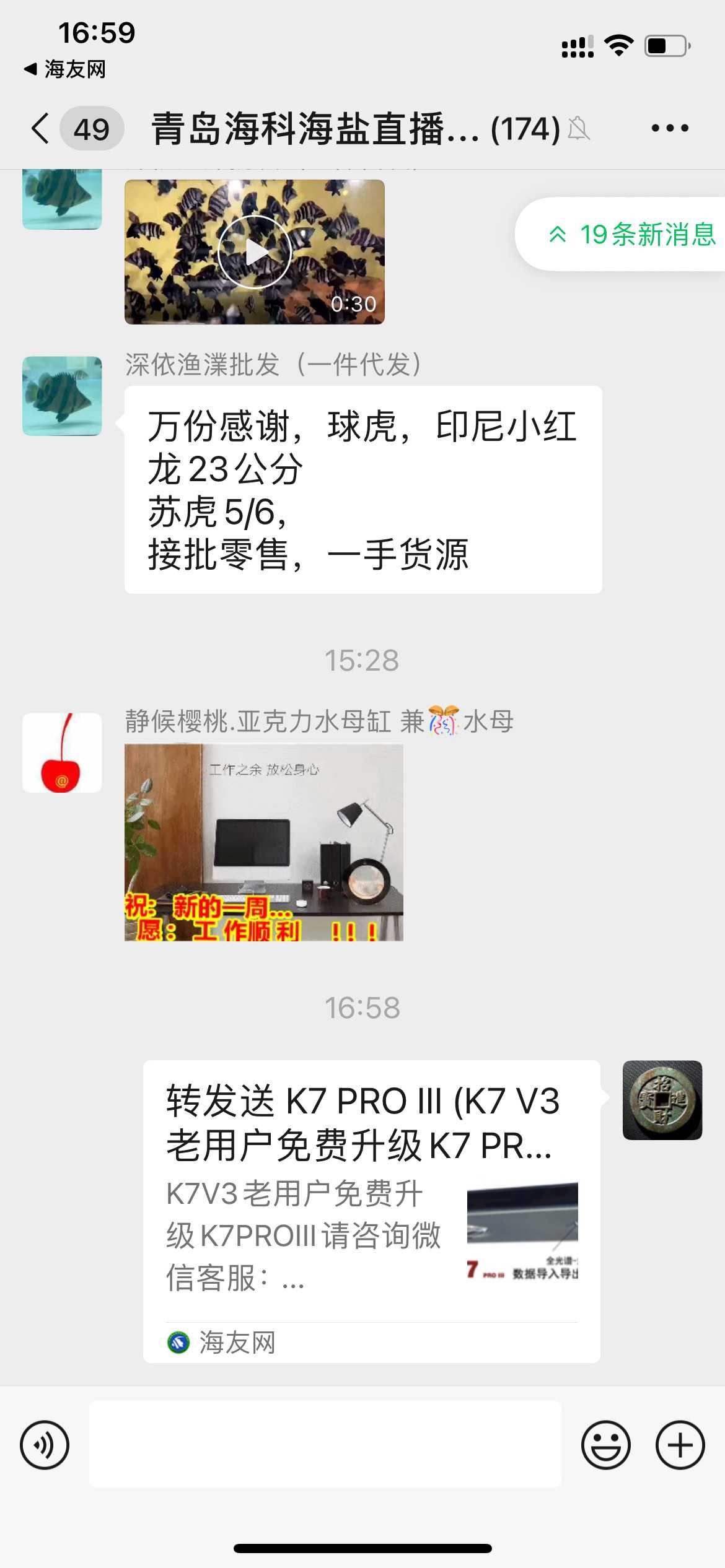Open the plus attachments menu
Image resolution: width=725 pixels, height=1568 pixels.
[680, 1445]
